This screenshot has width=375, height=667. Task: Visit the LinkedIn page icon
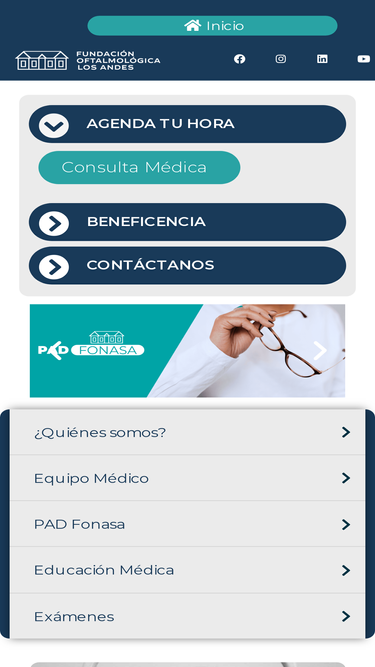click(x=322, y=59)
